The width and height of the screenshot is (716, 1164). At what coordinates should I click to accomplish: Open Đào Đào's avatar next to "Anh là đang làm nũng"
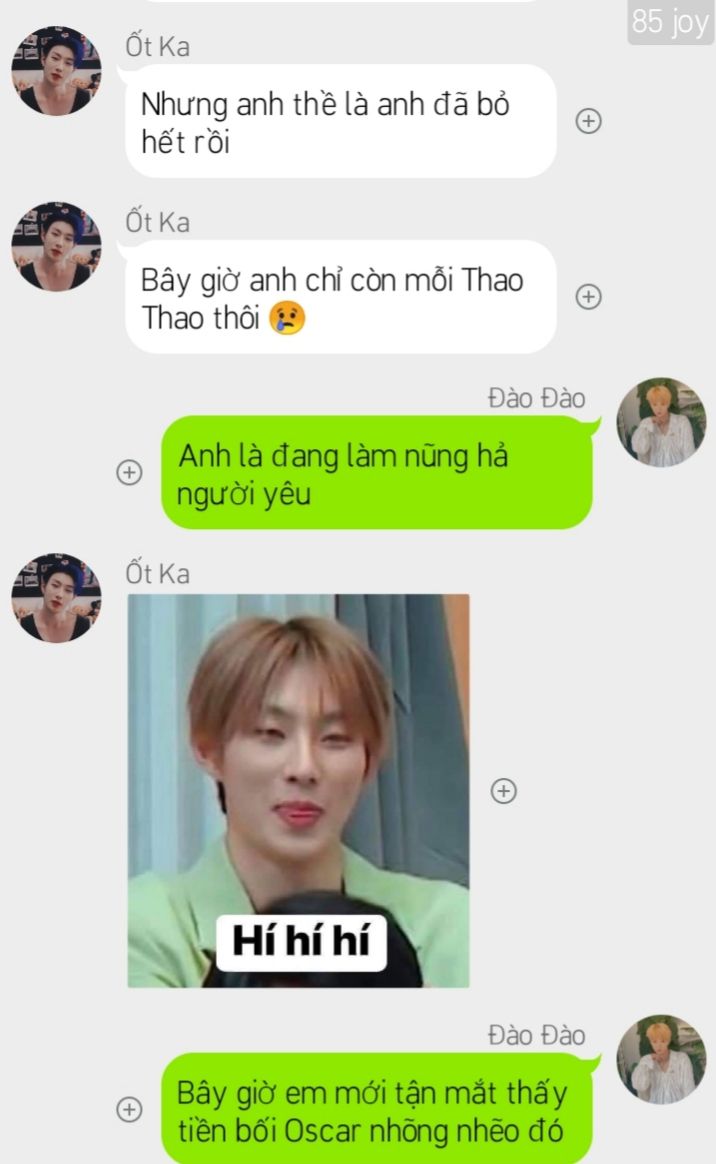click(660, 422)
